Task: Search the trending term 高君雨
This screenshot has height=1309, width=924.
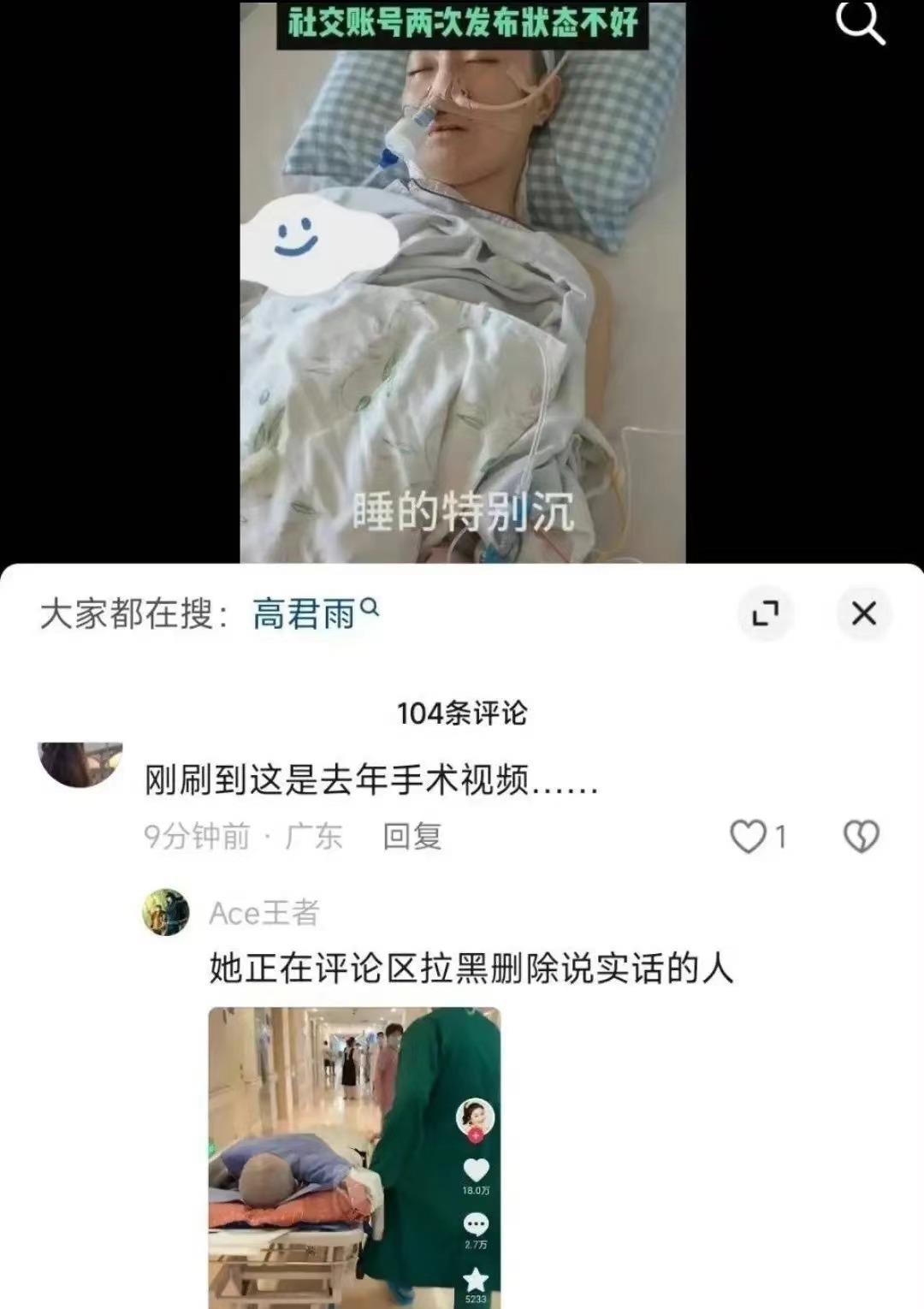Action: (305, 613)
